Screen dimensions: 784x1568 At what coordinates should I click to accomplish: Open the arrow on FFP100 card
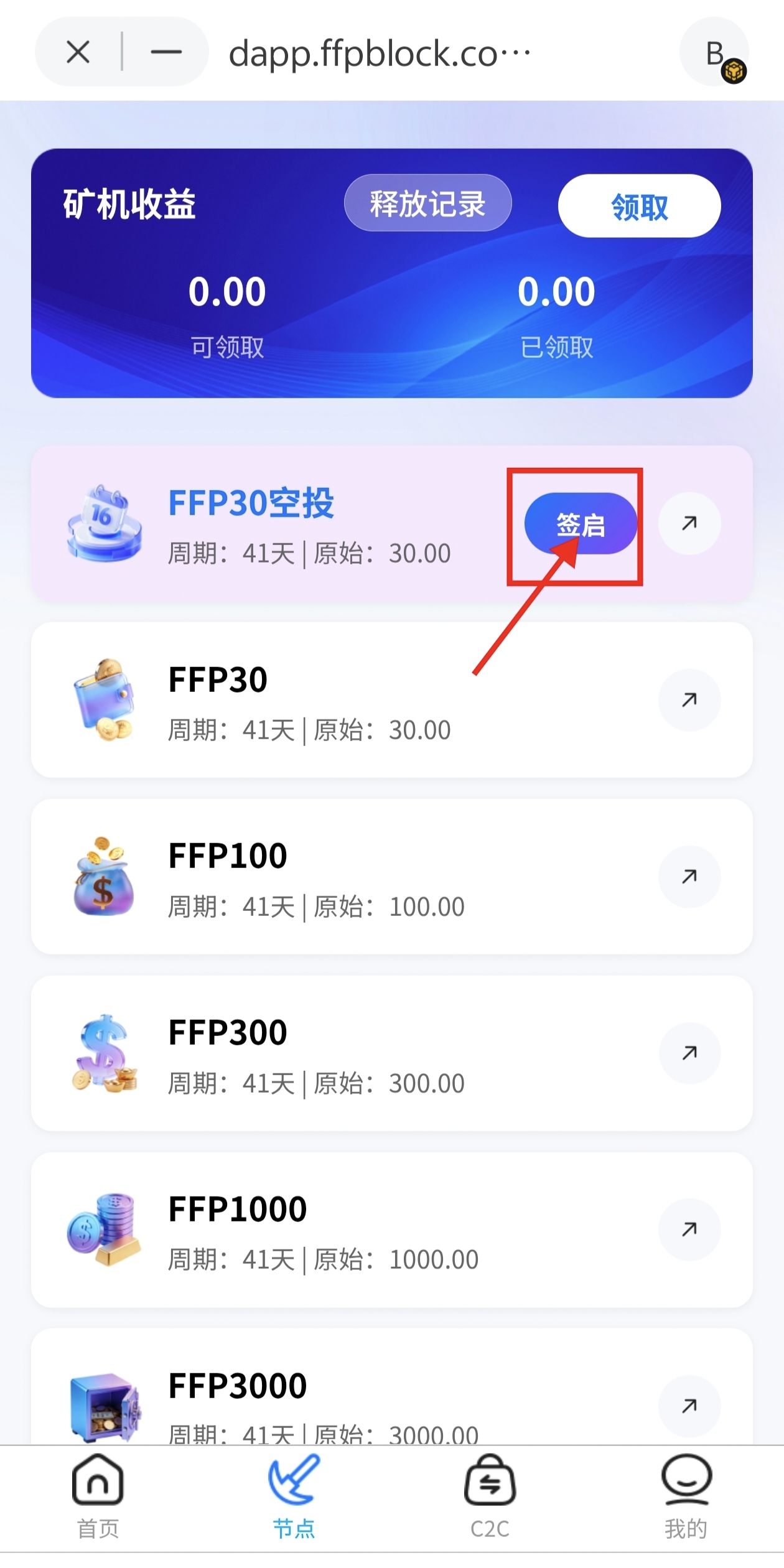(689, 877)
